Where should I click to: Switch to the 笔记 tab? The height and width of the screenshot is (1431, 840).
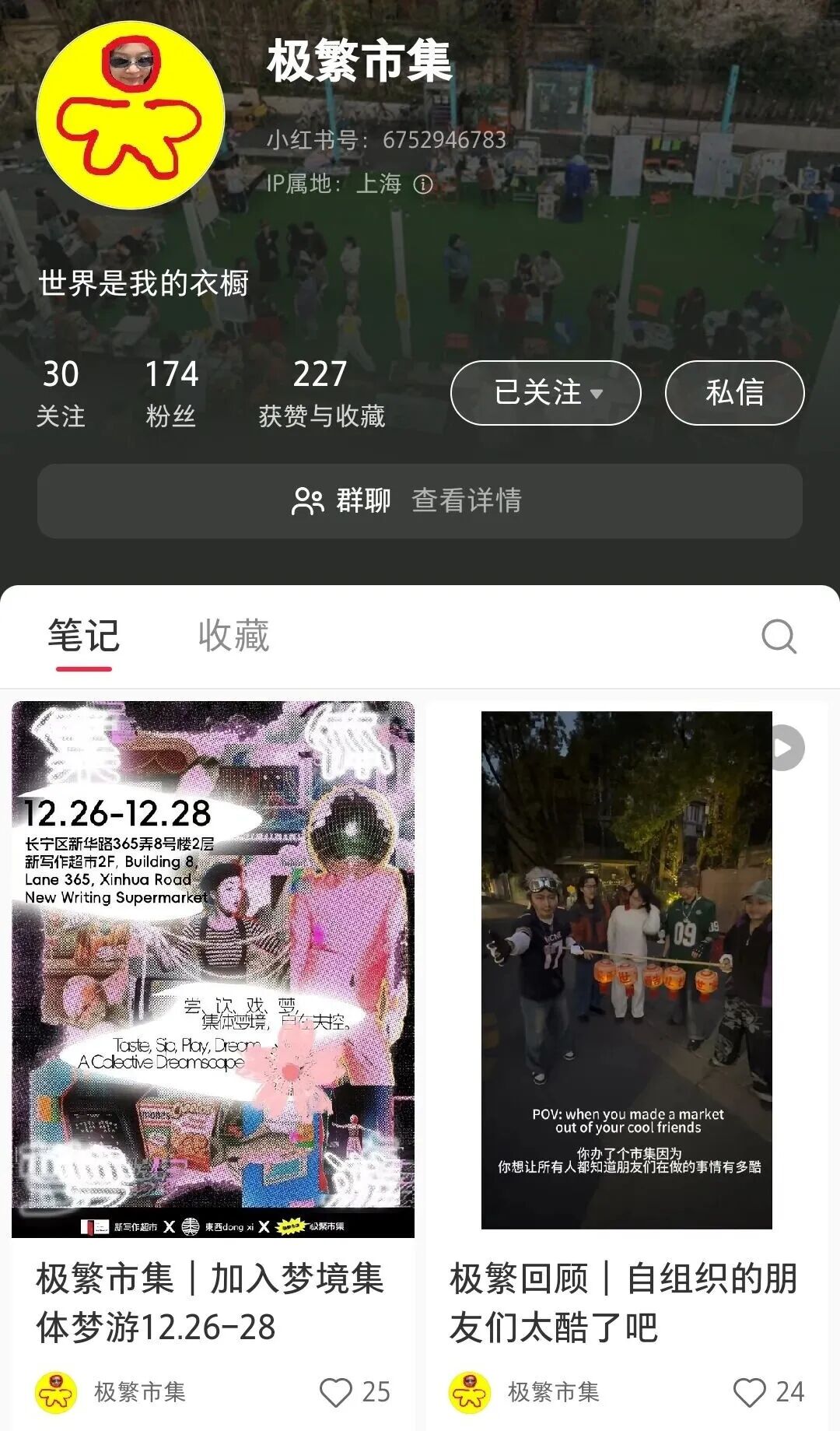coord(83,636)
